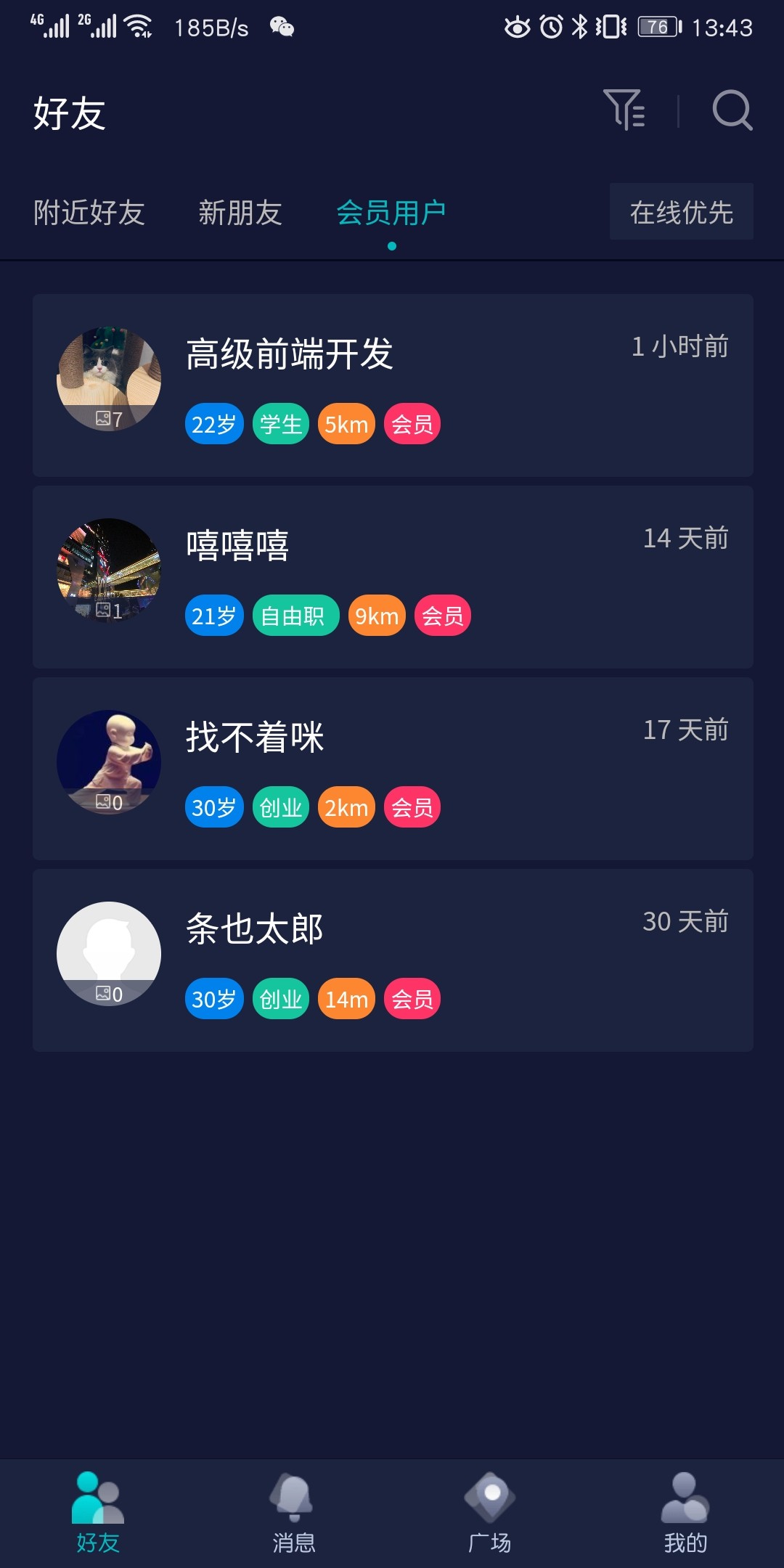Open the user card for 嘻嘻嘻
This screenshot has width=784, height=1568.
[393, 576]
